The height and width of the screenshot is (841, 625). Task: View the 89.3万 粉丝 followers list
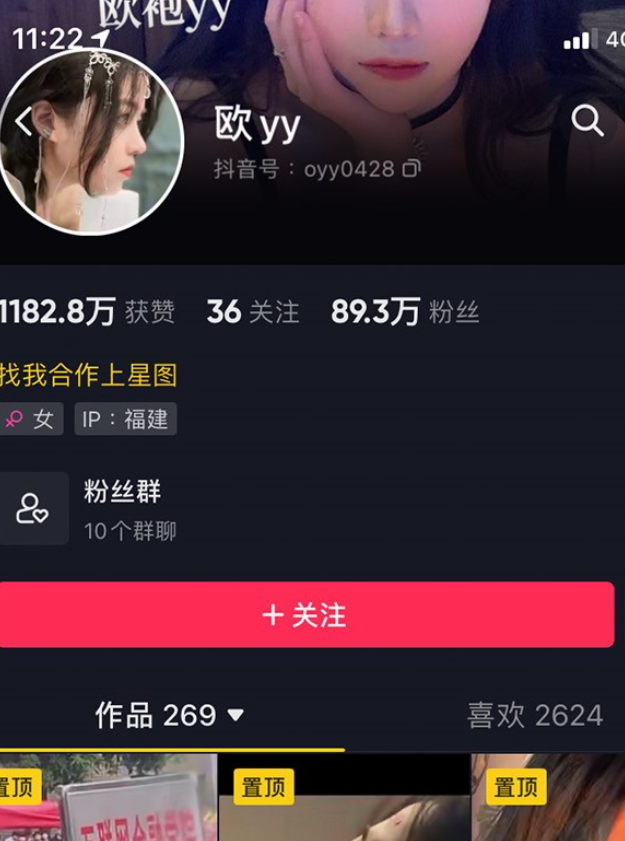click(x=405, y=312)
